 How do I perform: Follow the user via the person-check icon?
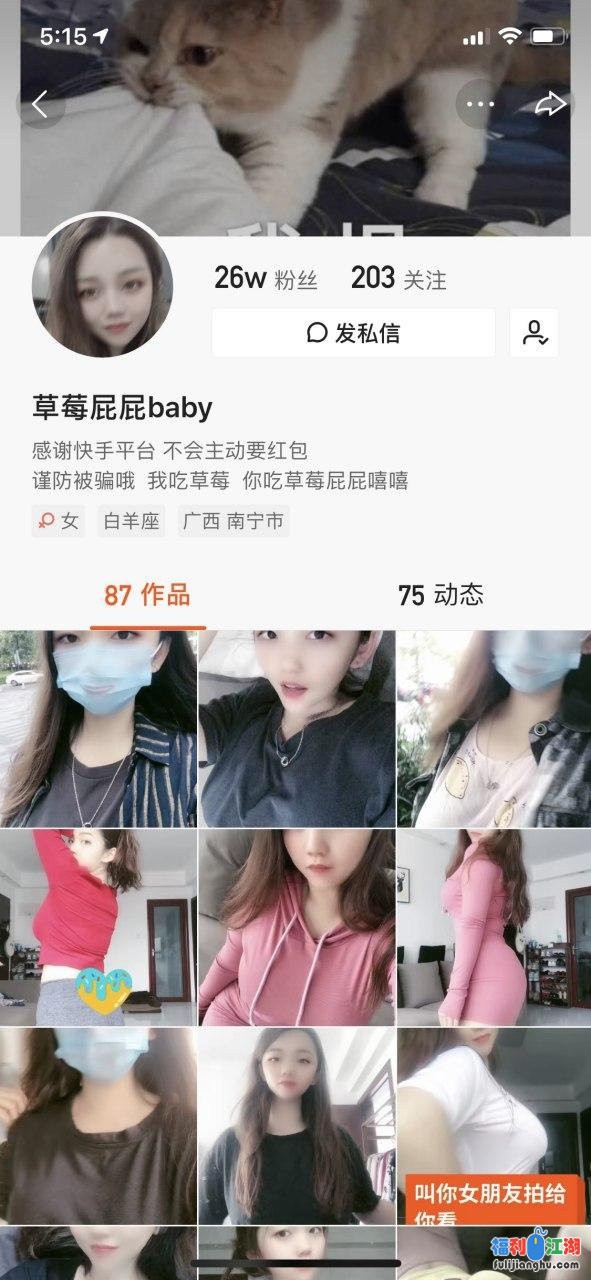point(534,333)
